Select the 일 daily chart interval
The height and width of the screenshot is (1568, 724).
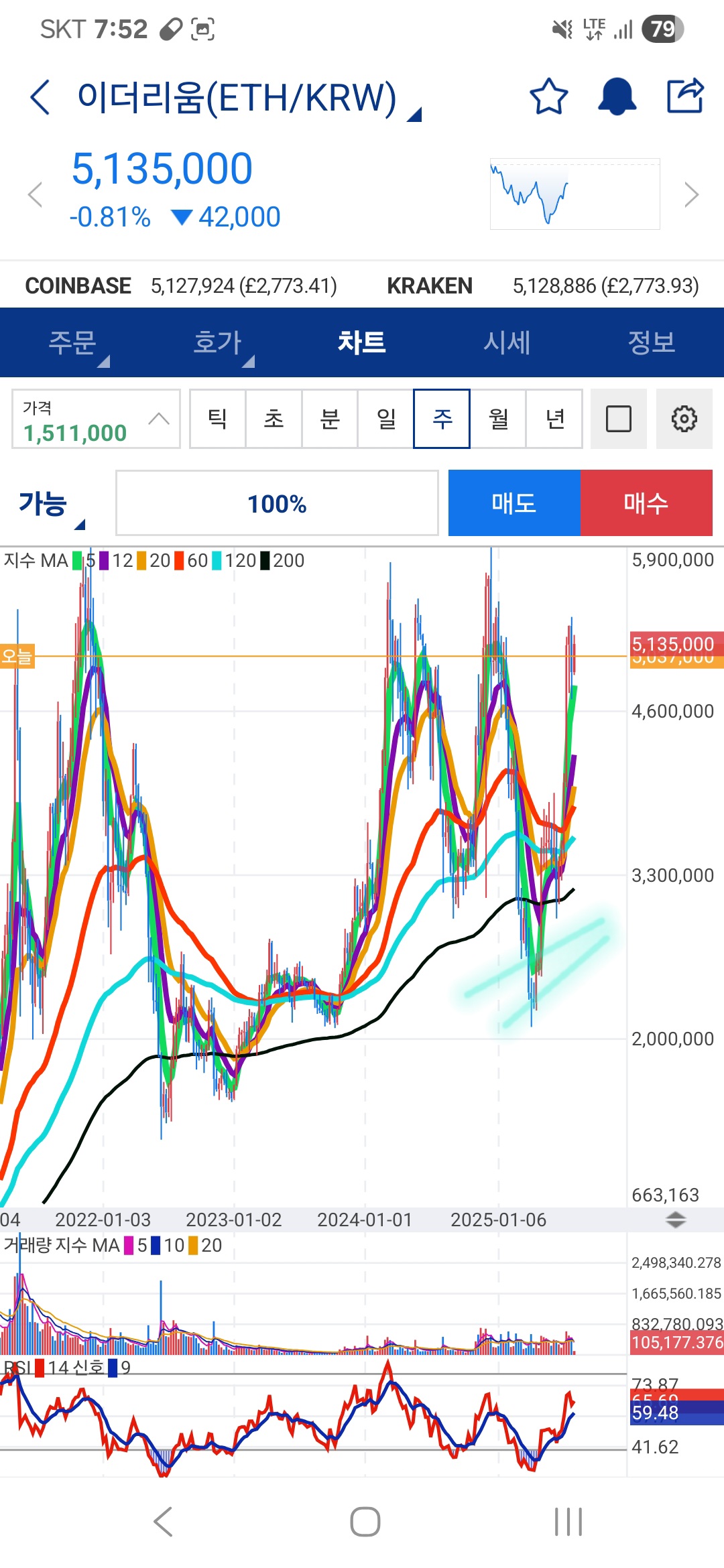(386, 419)
